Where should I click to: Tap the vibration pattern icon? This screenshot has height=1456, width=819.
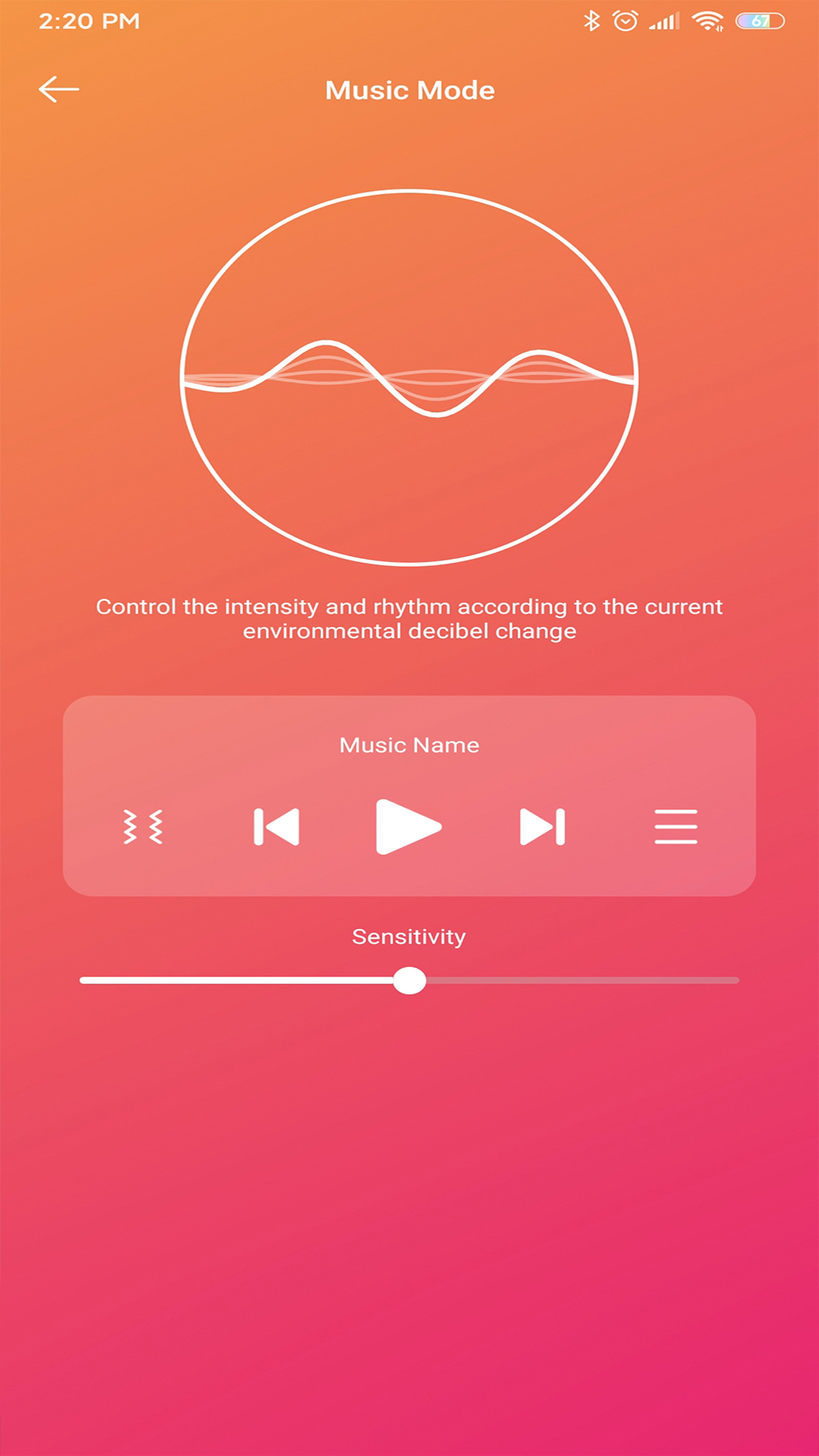(x=143, y=827)
